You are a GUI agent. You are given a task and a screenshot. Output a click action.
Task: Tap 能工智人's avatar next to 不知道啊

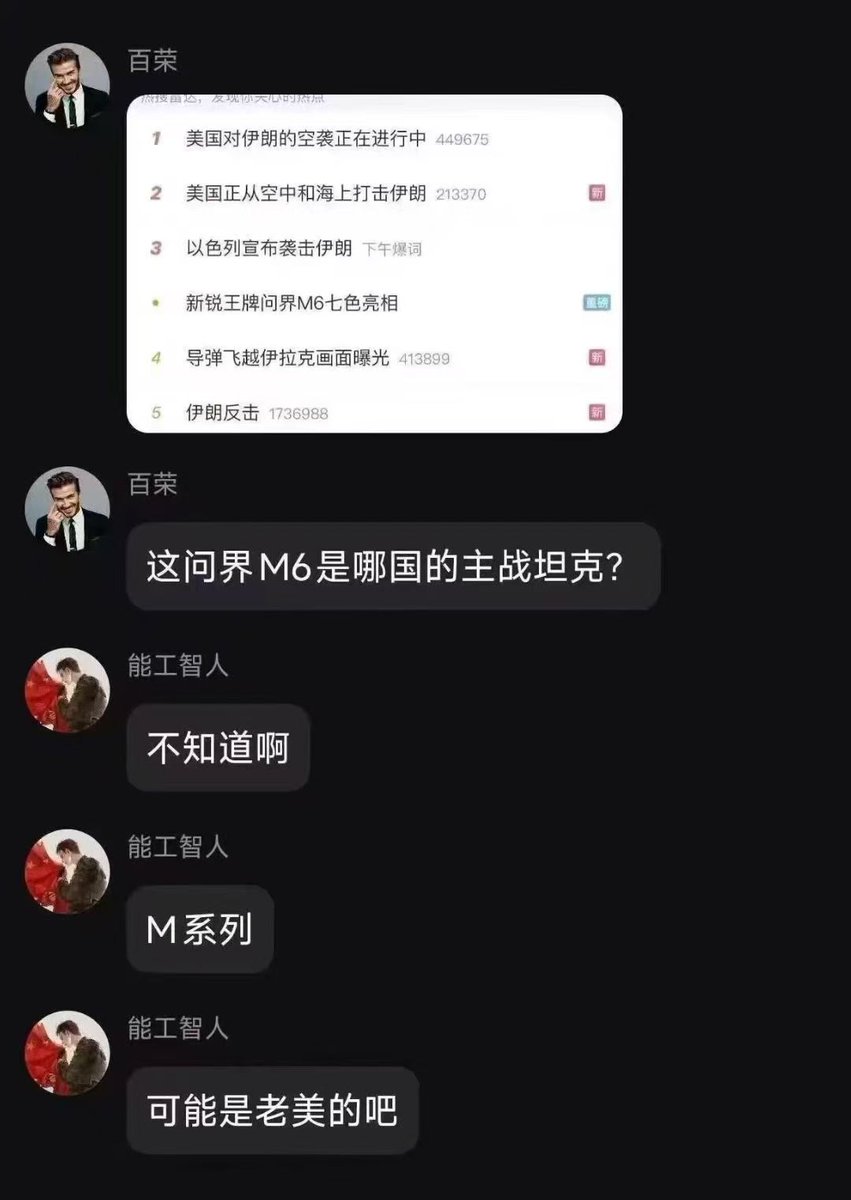point(67,690)
